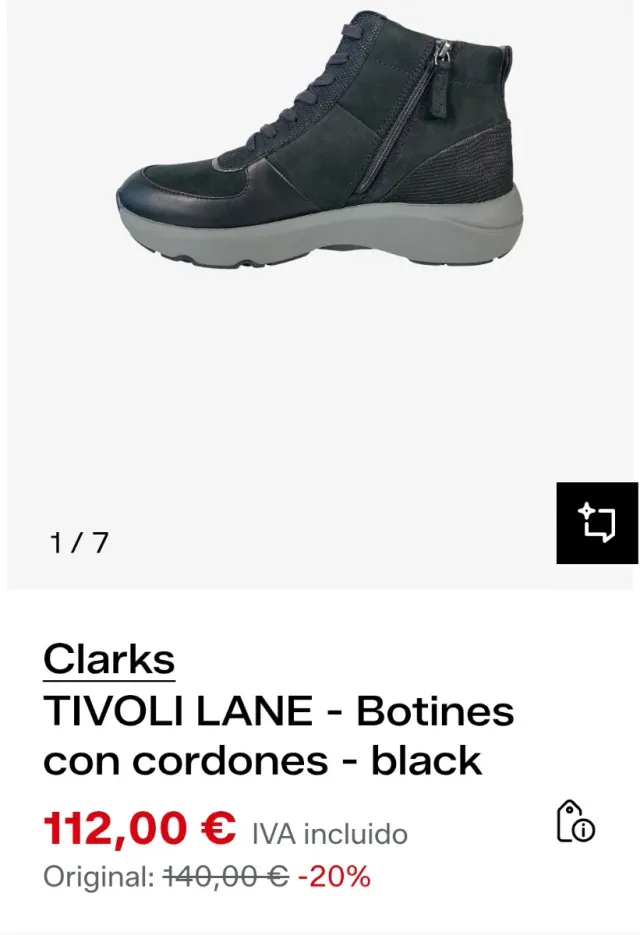
Task: Open the boot product image fullscreen
Action: pyautogui.click(x=320, y=160)
